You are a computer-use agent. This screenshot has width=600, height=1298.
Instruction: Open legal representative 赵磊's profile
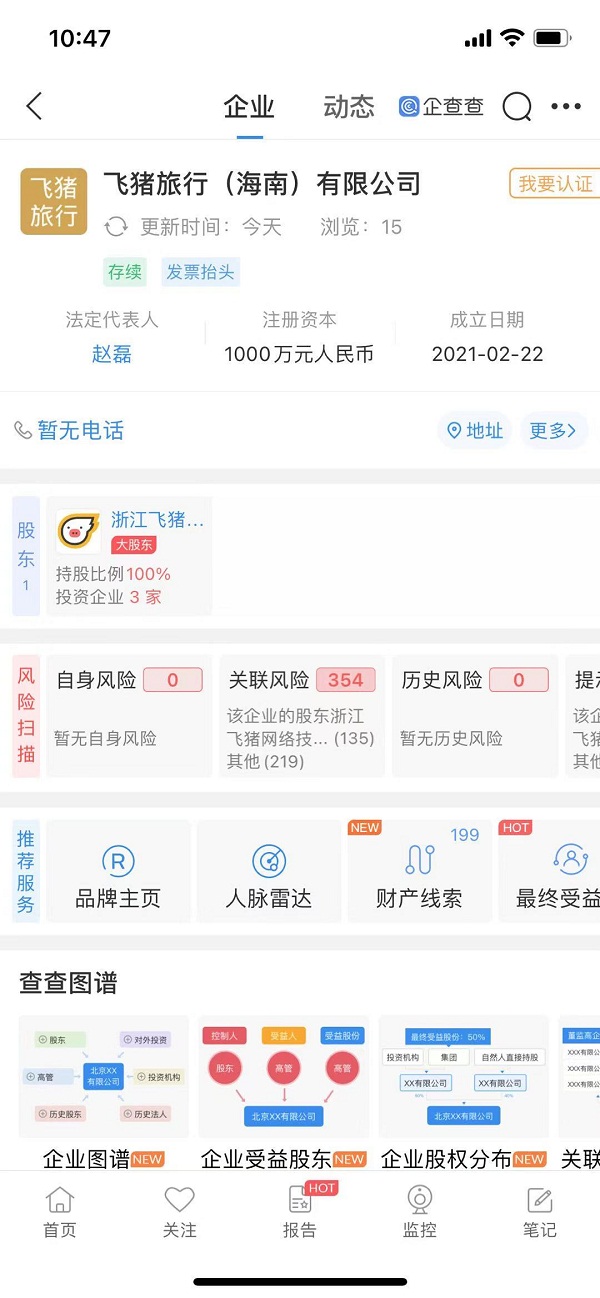coord(112,354)
